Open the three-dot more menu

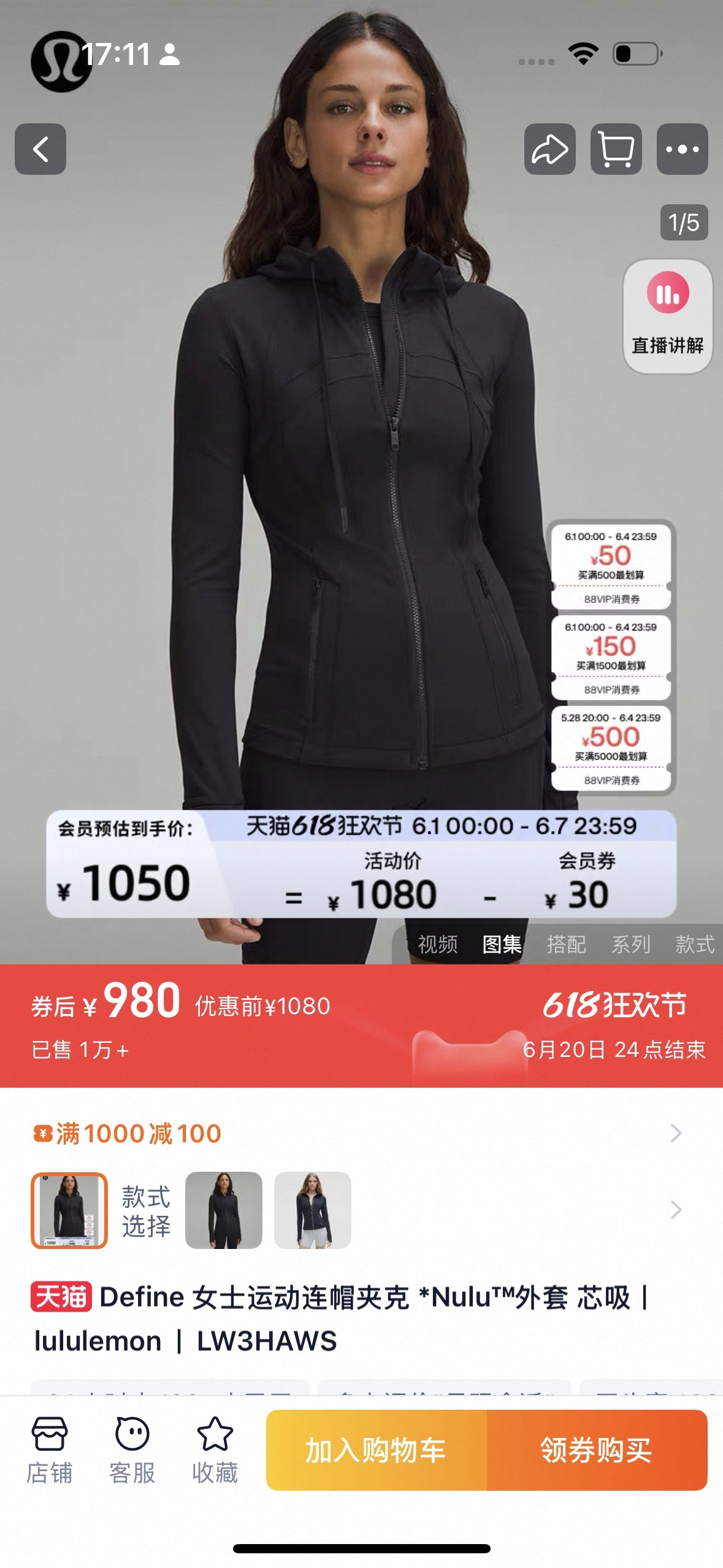[x=682, y=149]
